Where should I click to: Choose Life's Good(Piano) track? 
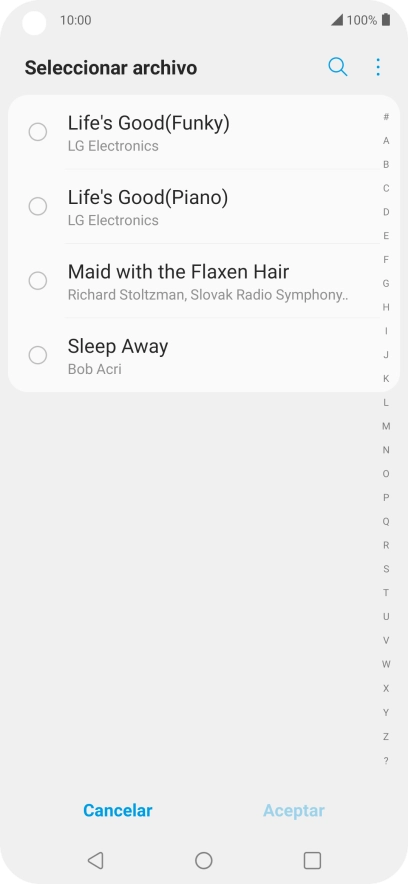[194, 207]
